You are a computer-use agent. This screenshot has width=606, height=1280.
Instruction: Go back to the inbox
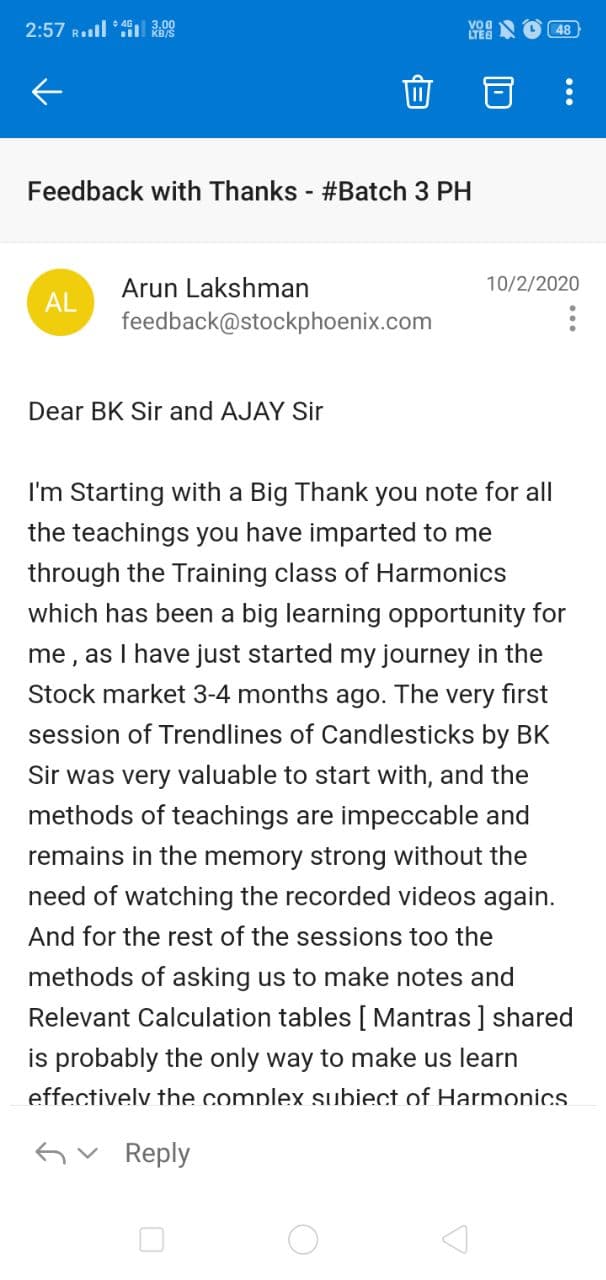point(47,92)
